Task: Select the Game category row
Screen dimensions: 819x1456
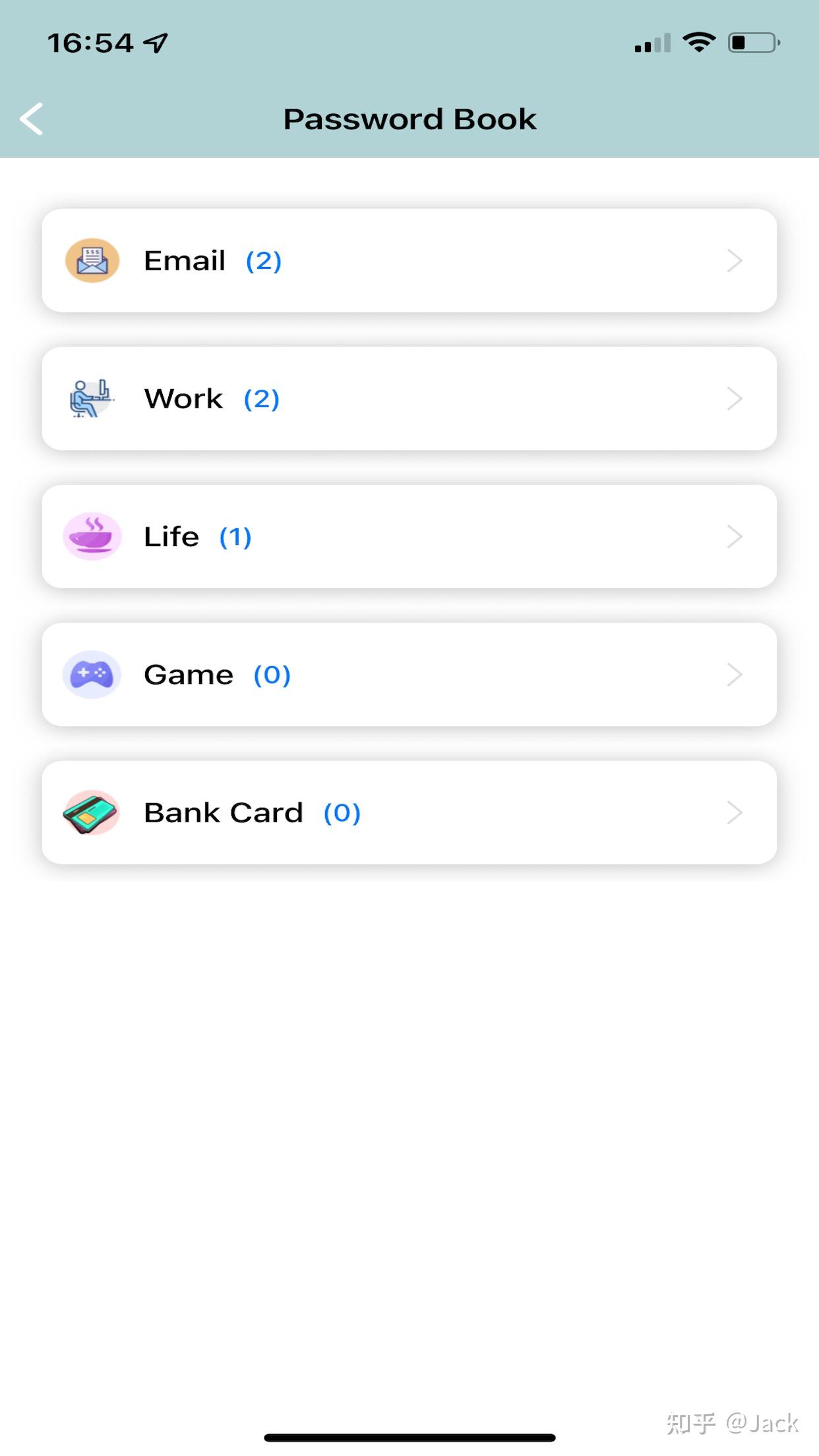Action: (x=409, y=674)
